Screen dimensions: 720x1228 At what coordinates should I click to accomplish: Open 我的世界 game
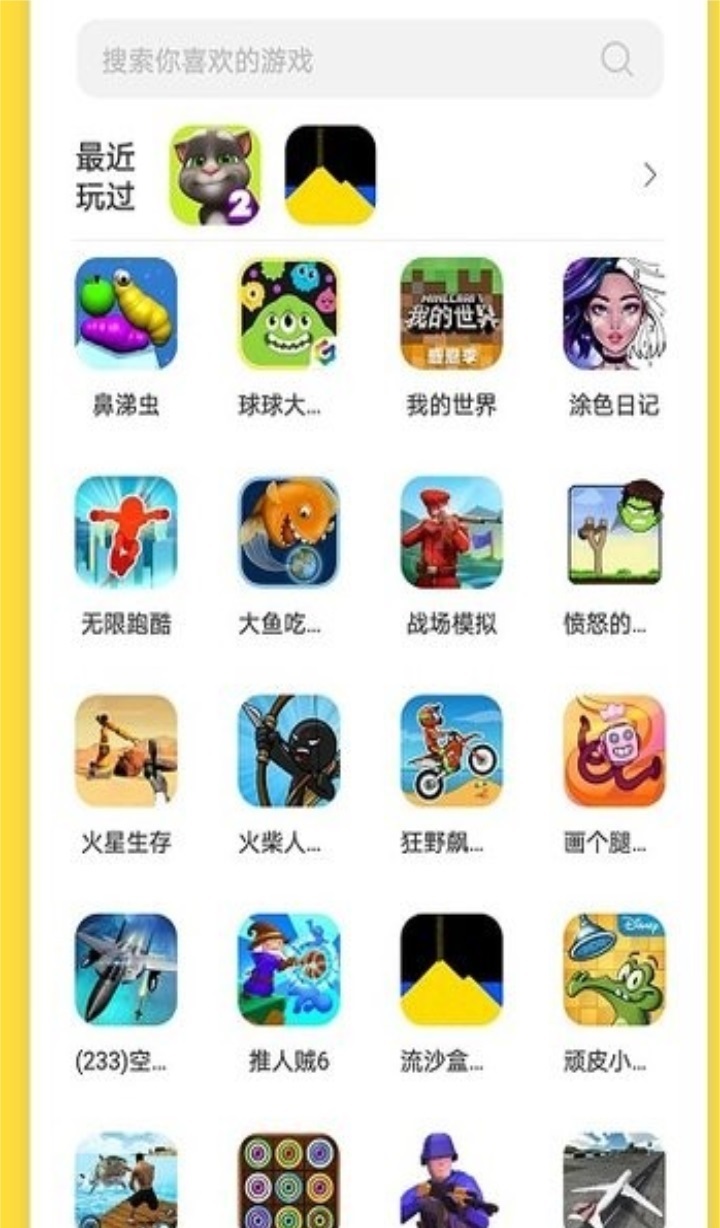click(x=451, y=314)
